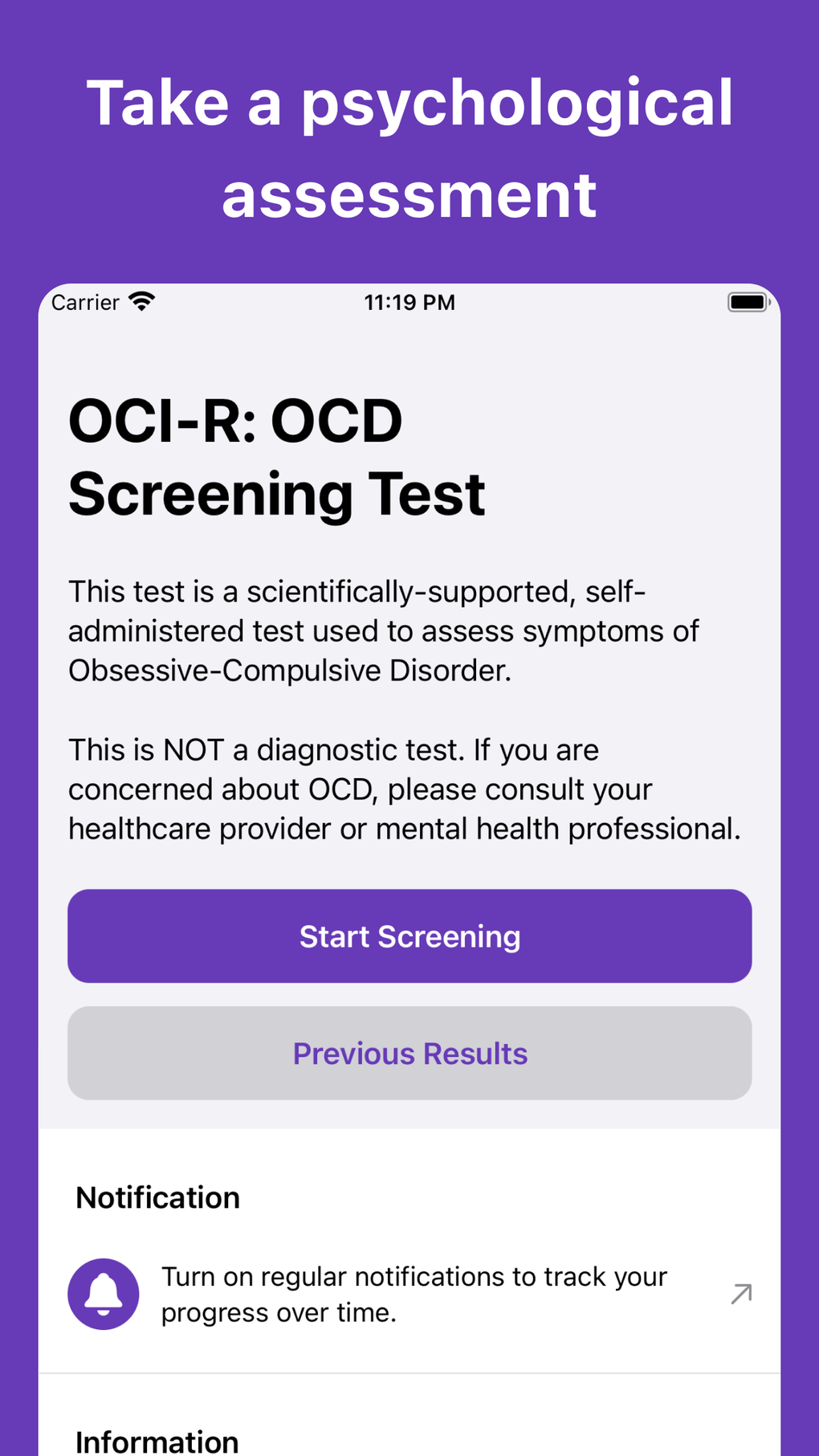
Task: Select the Information section header
Action: click(x=157, y=1440)
